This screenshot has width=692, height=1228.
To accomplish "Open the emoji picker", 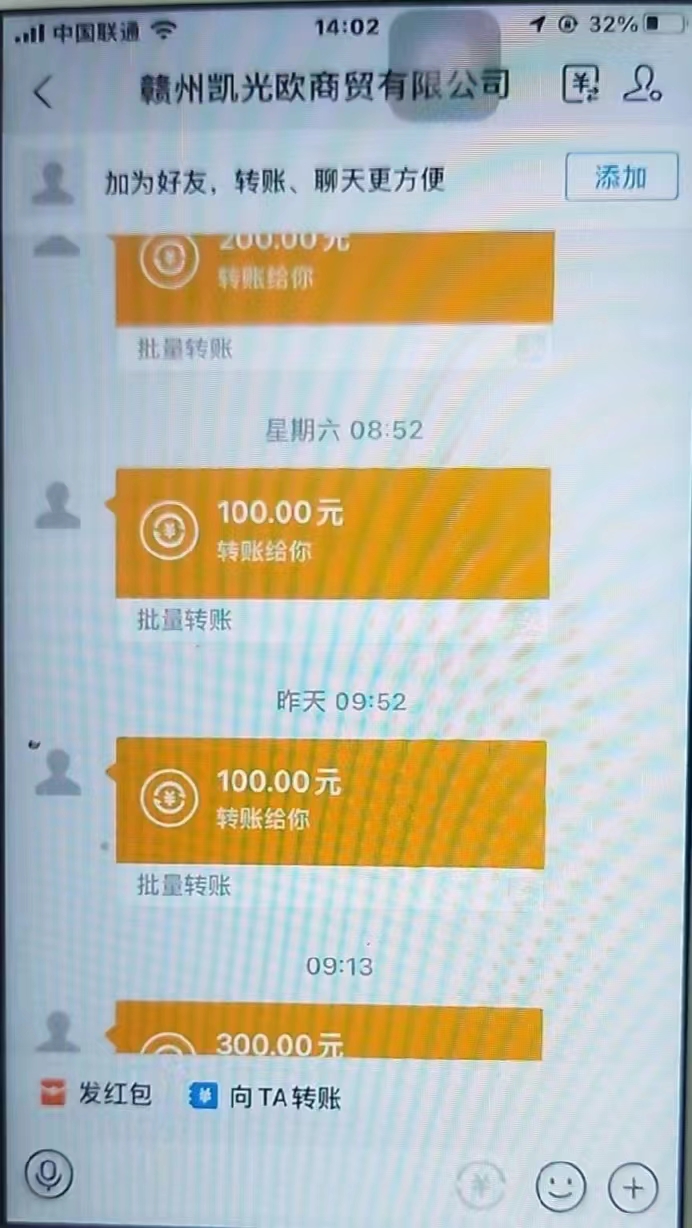I will 560,1186.
